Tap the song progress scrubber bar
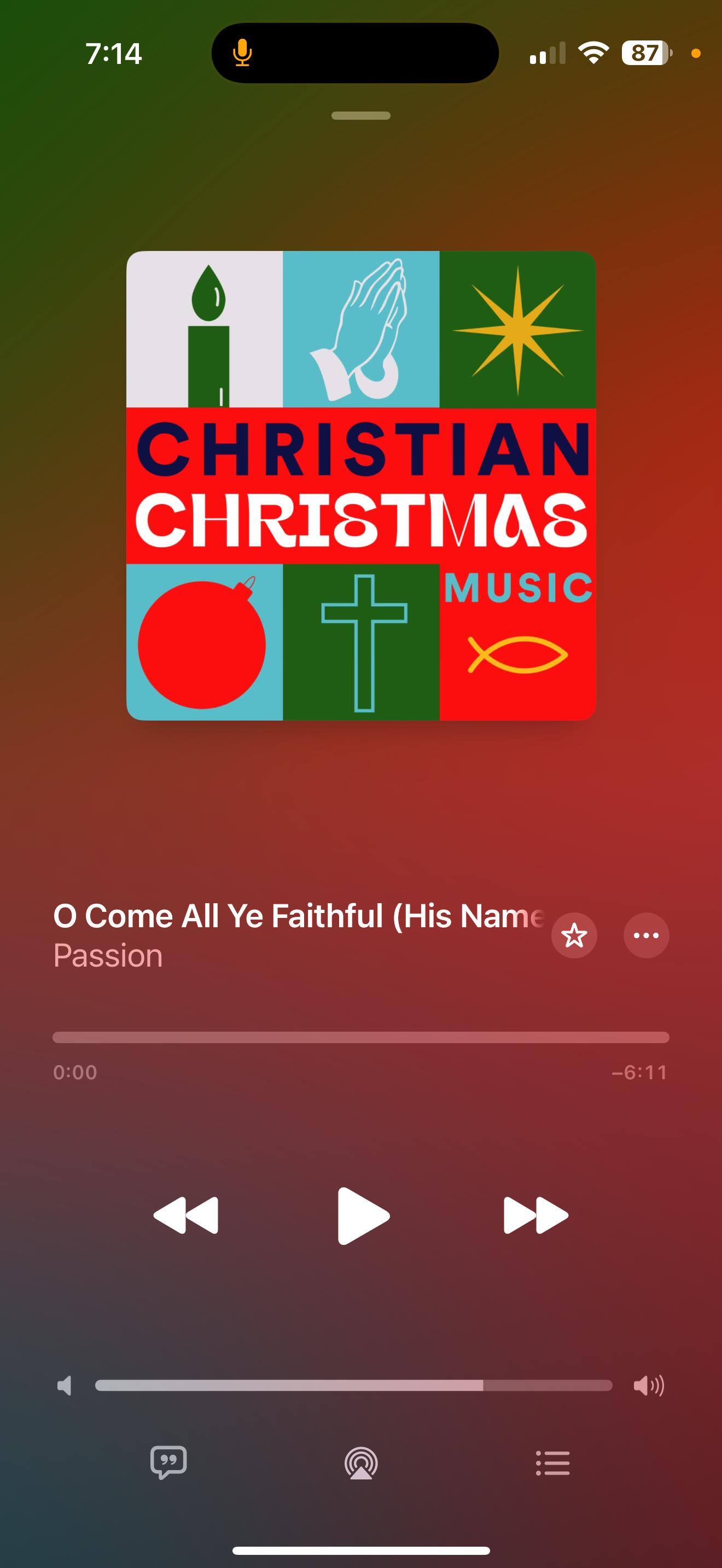This screenshot has height=1568, width=722. click(361, 1037)
